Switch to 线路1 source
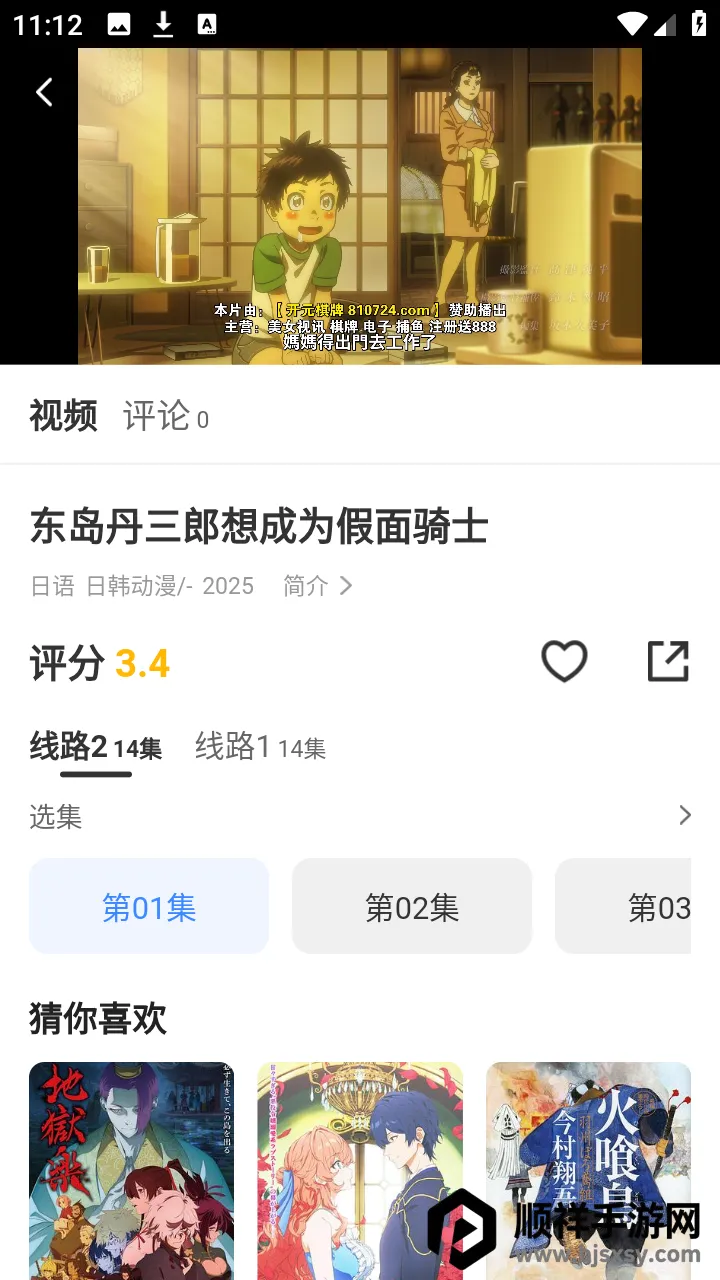The width and height of the screenshot is (720, 1280). pos(260,747)
